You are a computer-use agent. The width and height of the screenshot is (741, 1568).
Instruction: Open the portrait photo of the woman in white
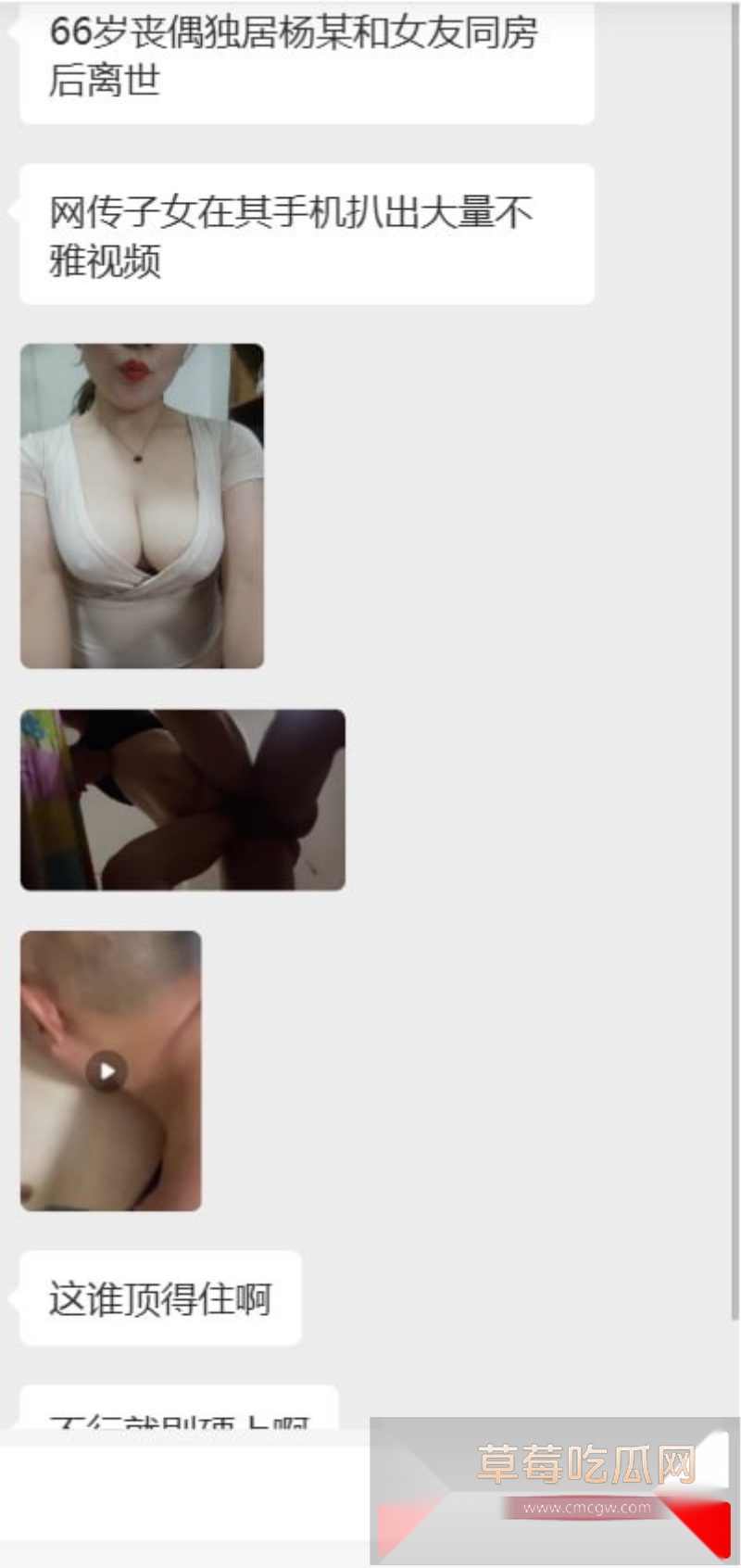click(142, 505)
